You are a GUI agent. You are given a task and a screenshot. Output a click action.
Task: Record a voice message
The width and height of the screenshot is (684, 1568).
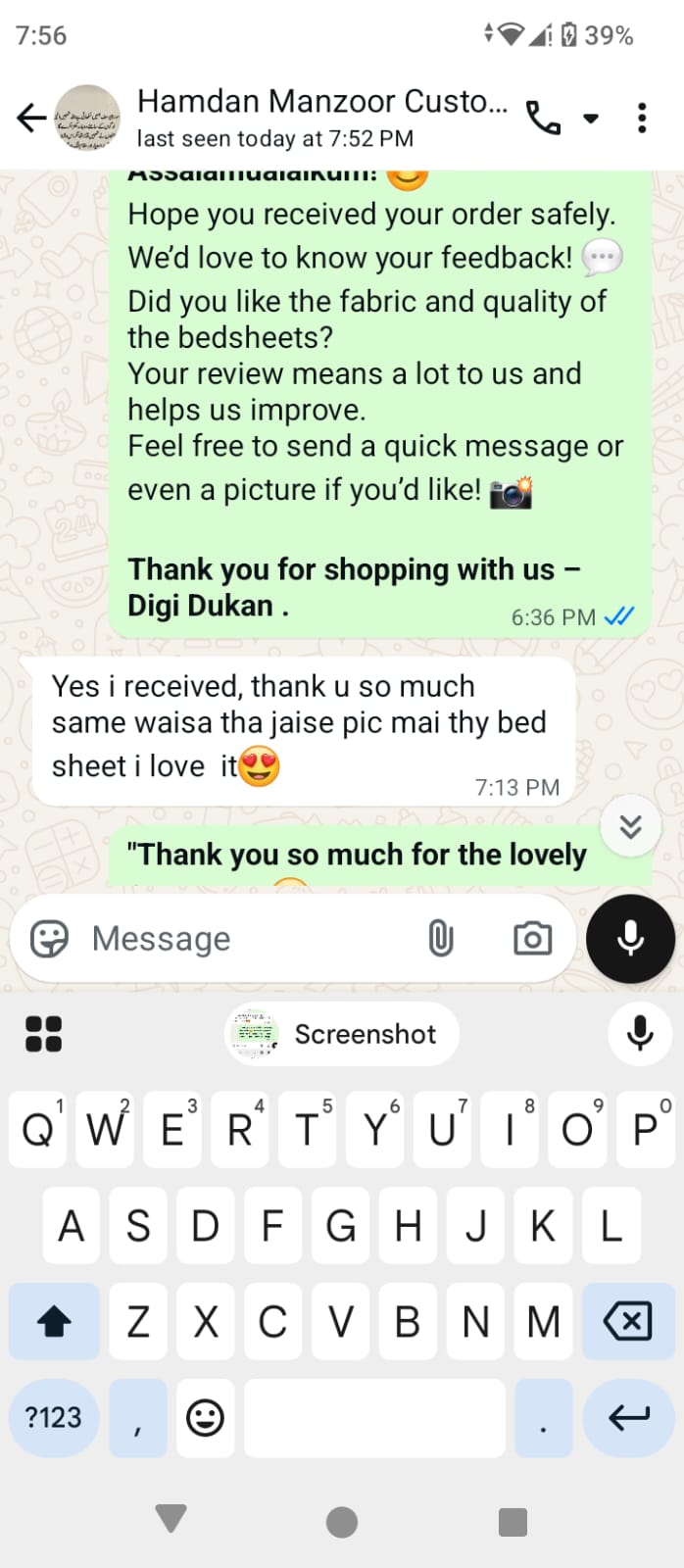tap(630, 939)
